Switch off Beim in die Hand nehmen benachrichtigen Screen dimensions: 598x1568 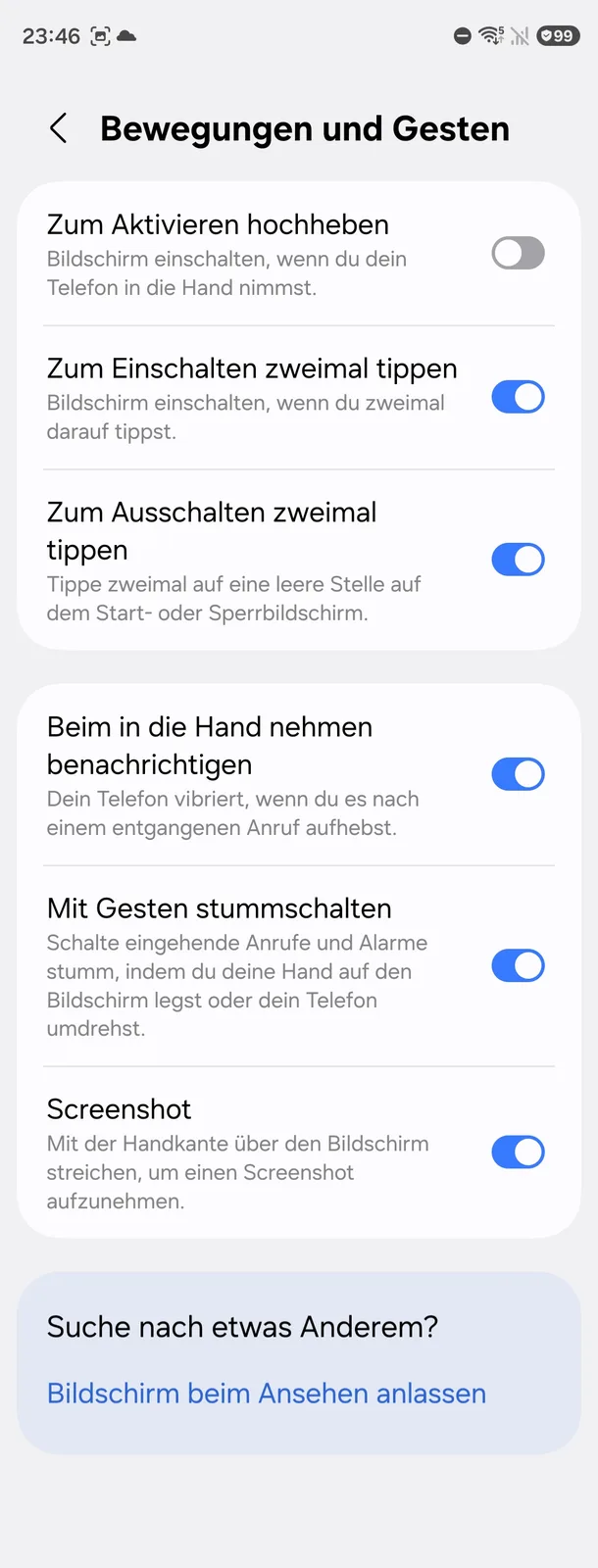click(518, 774)
